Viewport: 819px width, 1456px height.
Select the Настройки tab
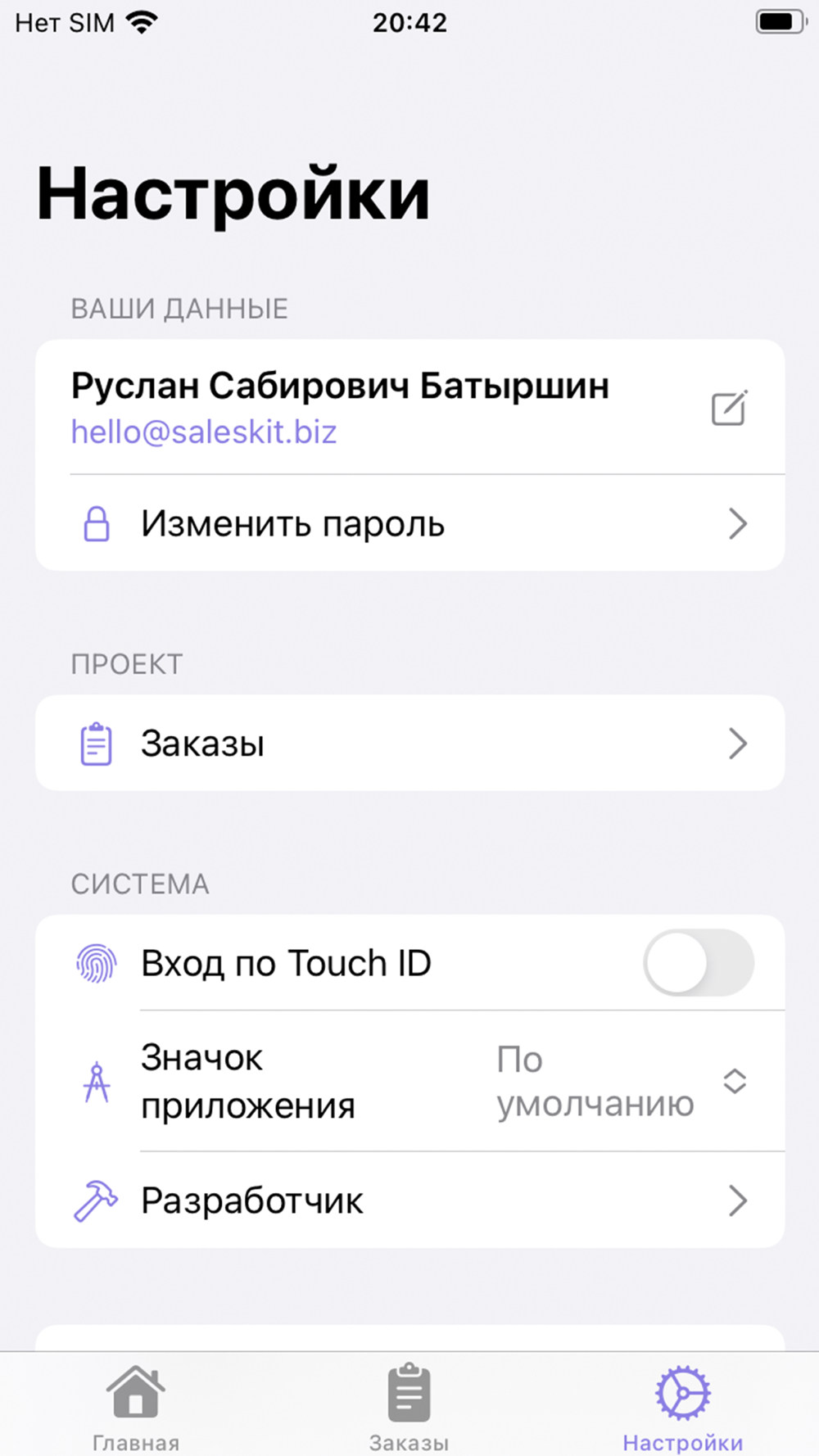click(682, 1407)
